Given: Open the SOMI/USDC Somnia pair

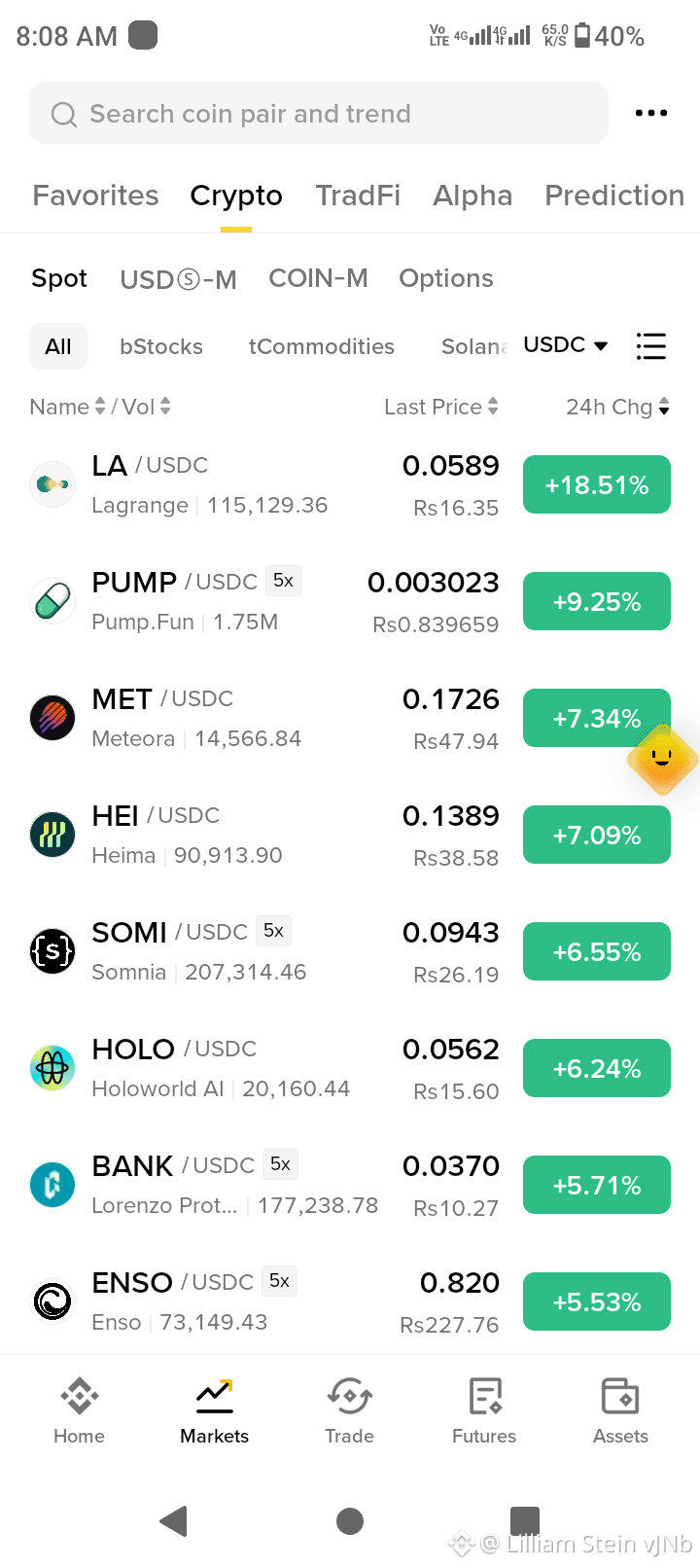Looking at the screenshot, I should point(350,951).
